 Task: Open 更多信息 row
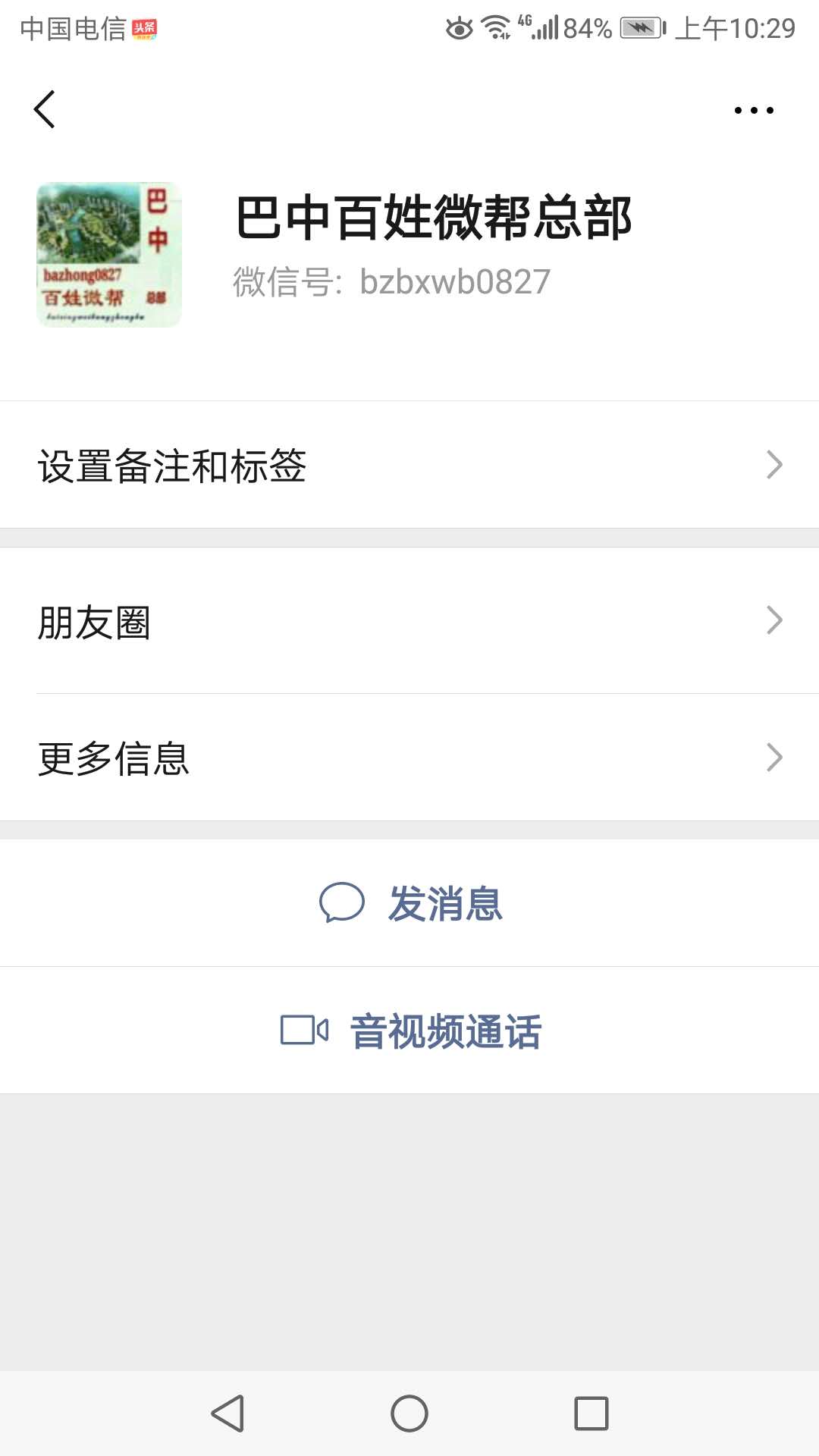[x=409, y=758]
